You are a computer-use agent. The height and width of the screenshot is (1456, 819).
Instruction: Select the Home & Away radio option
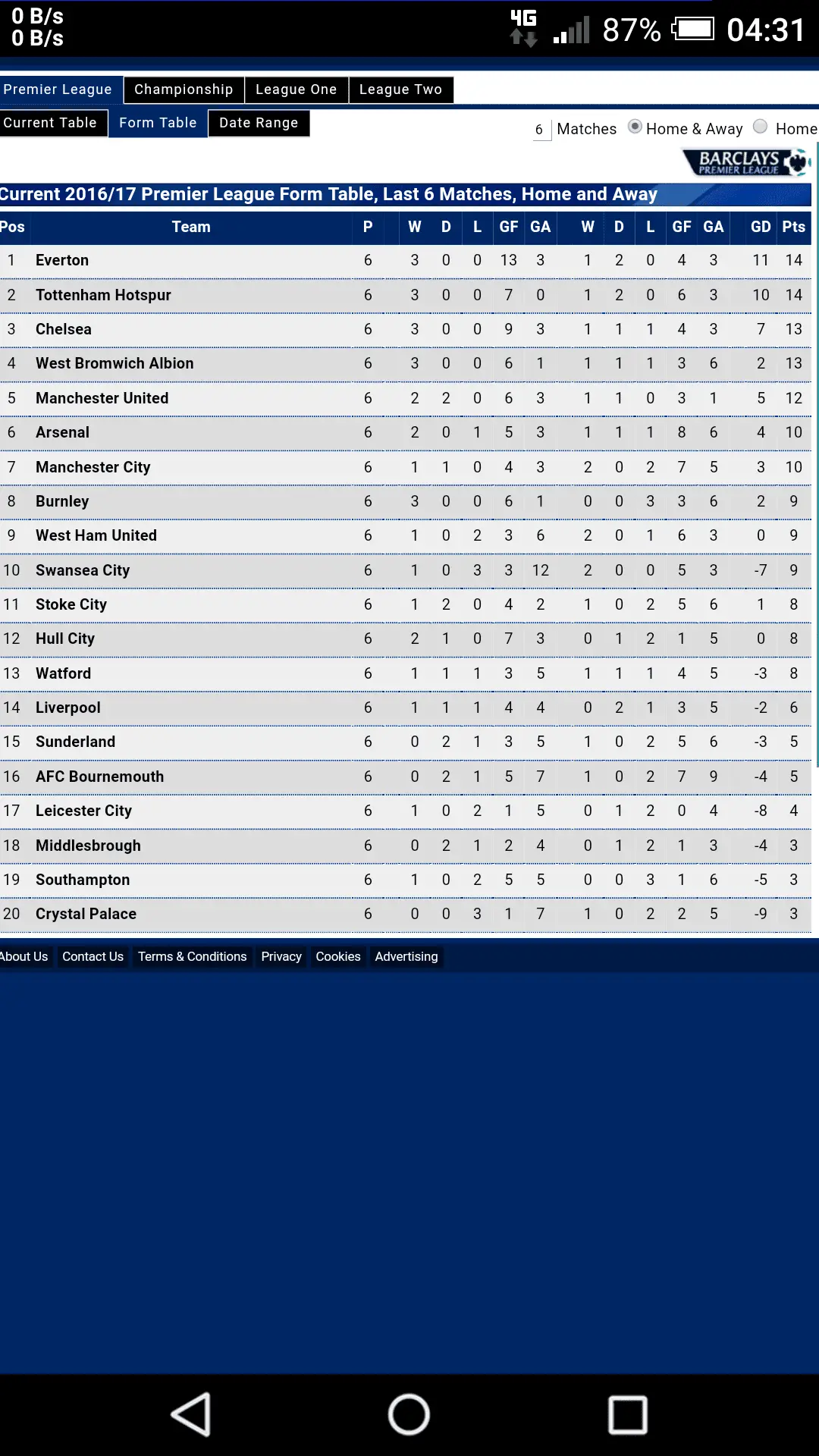tap(635, 127)
